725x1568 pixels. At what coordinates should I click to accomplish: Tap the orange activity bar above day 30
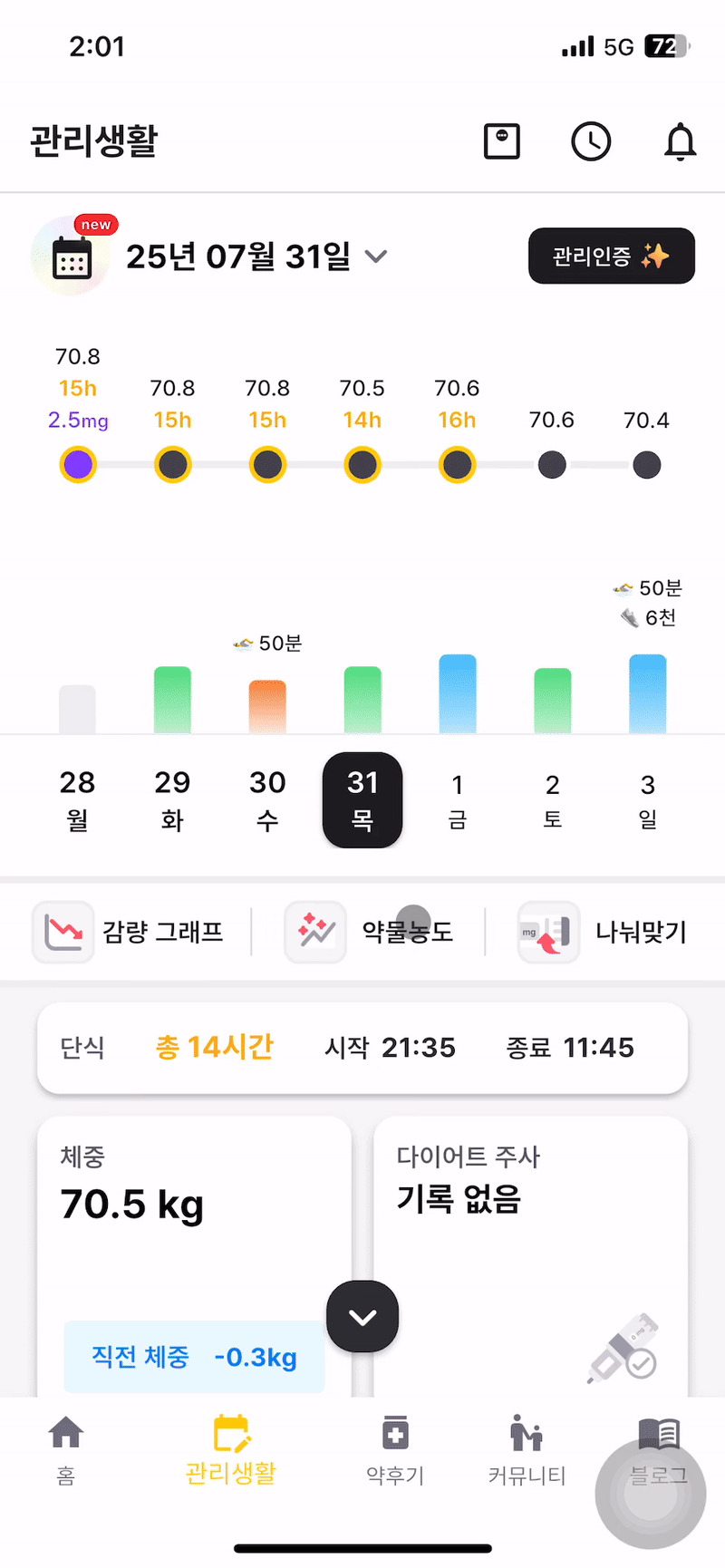click(x=267, y=698)
